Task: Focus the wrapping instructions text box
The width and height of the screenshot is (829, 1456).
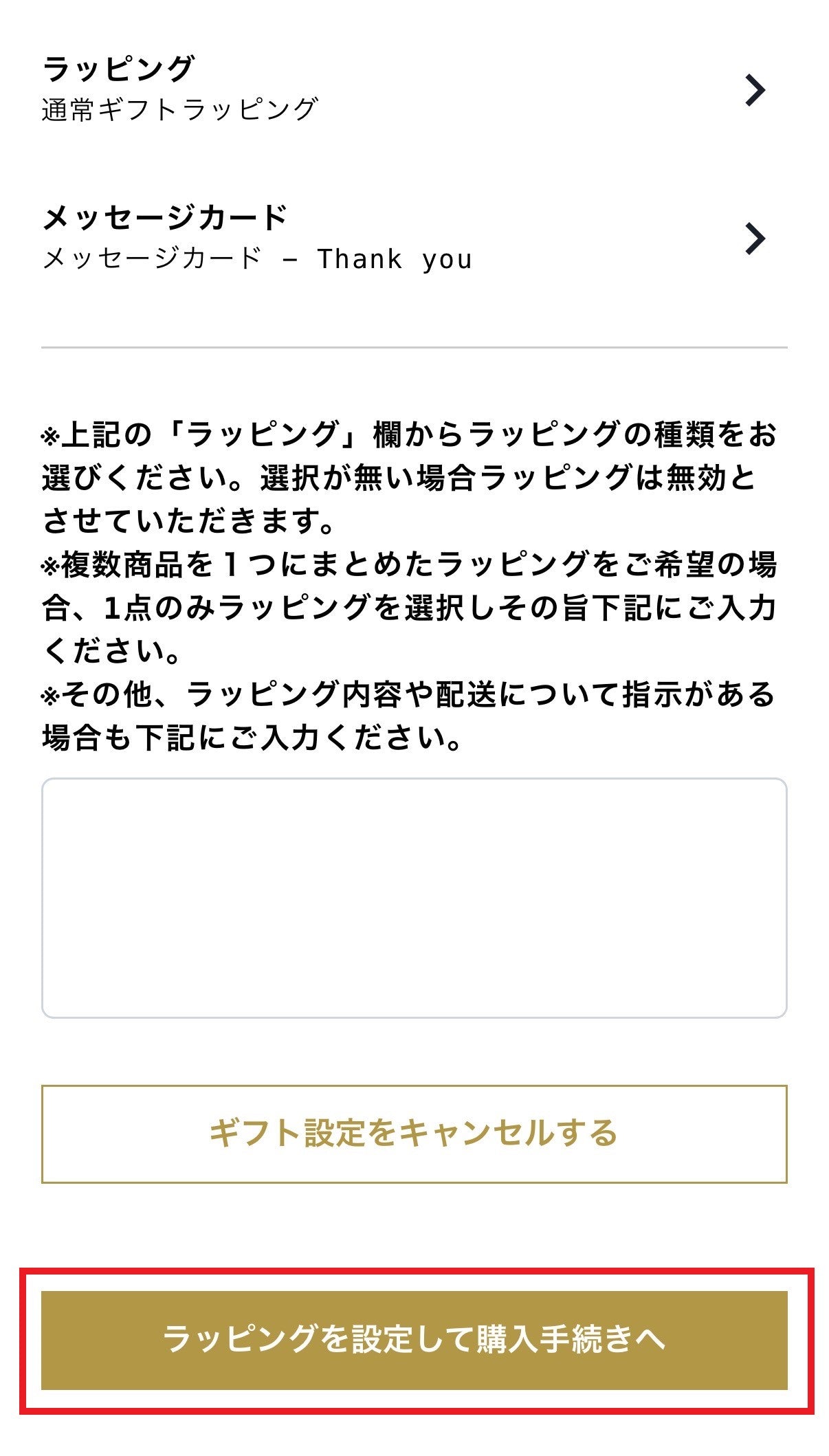Action: [414, 897]
